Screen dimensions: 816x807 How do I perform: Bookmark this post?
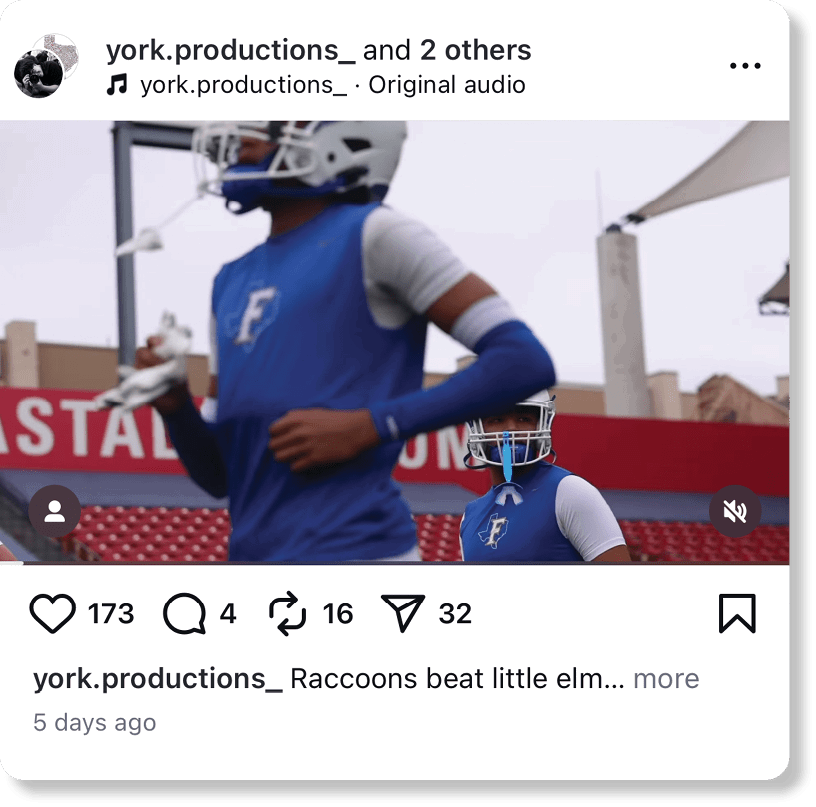737,613
